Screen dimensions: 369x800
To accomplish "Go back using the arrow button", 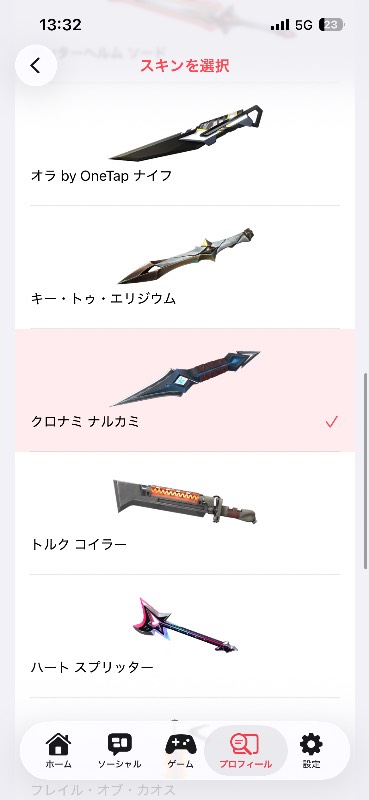I will click(36, 65).
